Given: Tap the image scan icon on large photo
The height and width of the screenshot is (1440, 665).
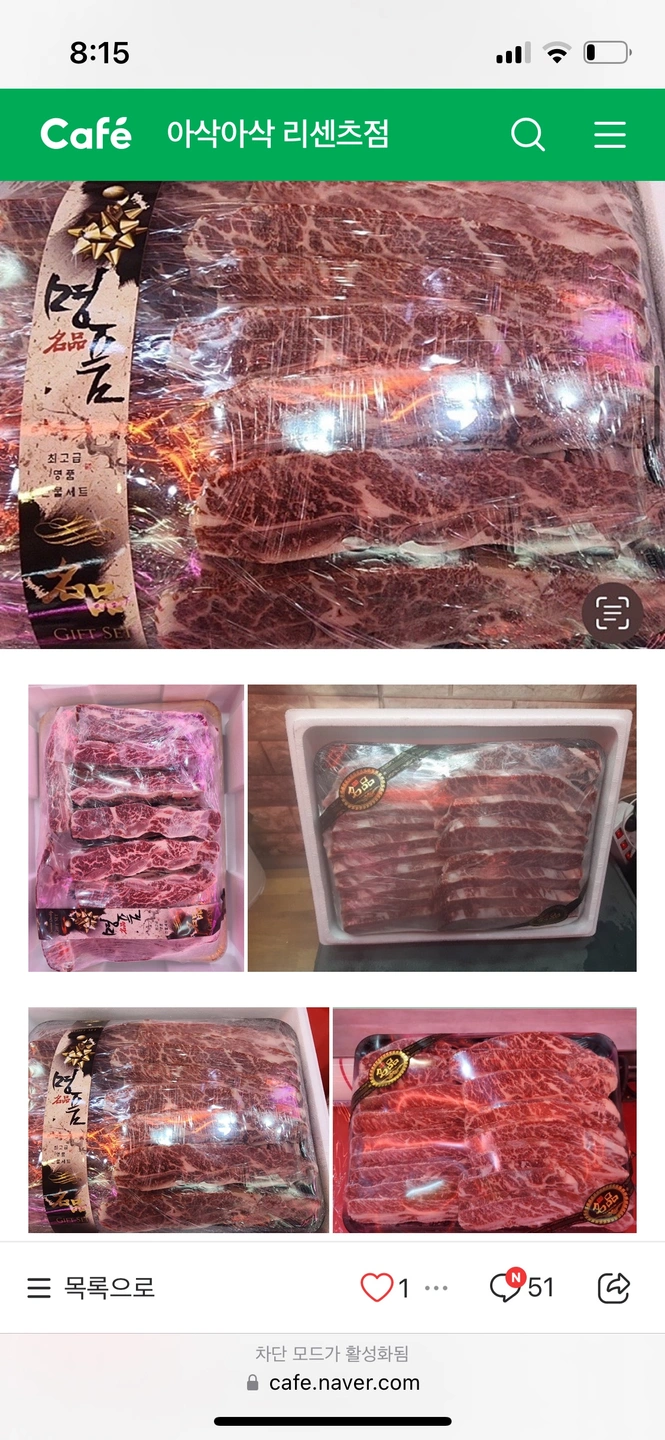Looking at the screenshot, I should 612,612.
